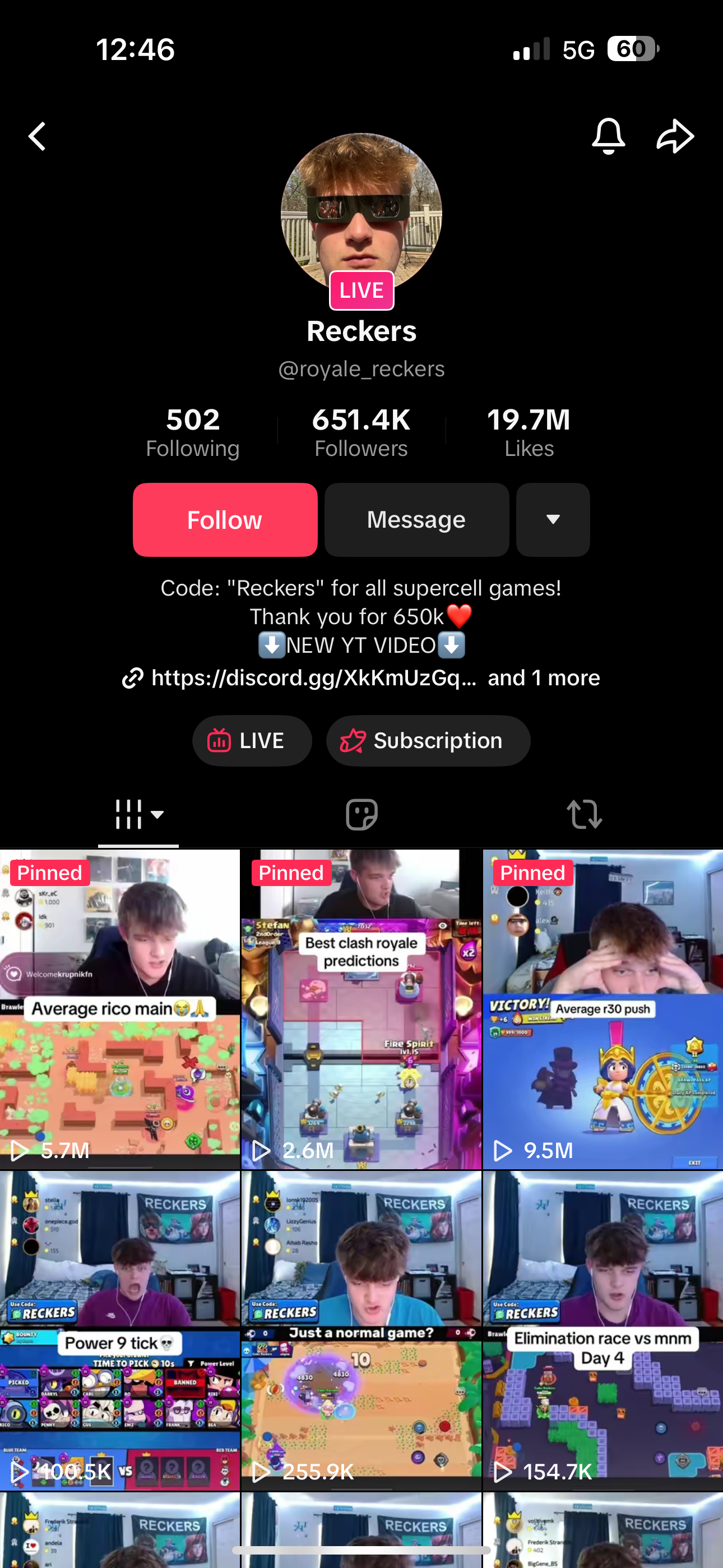Open the LIVE profile picture
723x1568 pixels.
click(x=361, y=214)
